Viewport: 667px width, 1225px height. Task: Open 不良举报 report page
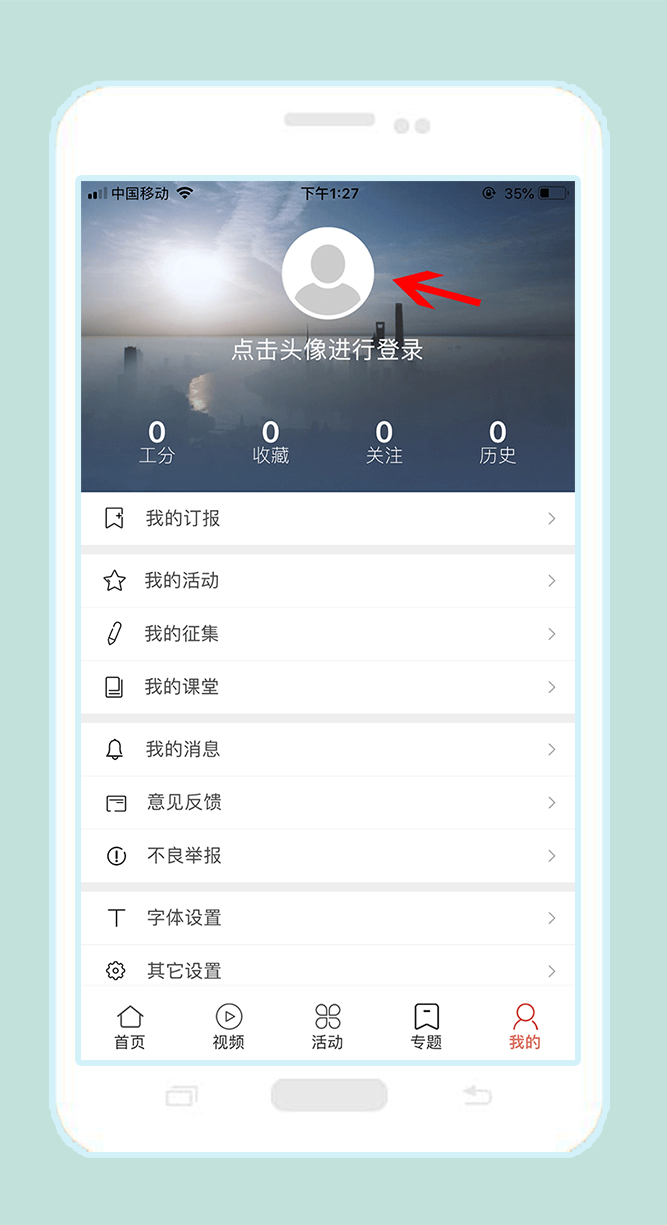pyautogui.click(x=327, y=856)
